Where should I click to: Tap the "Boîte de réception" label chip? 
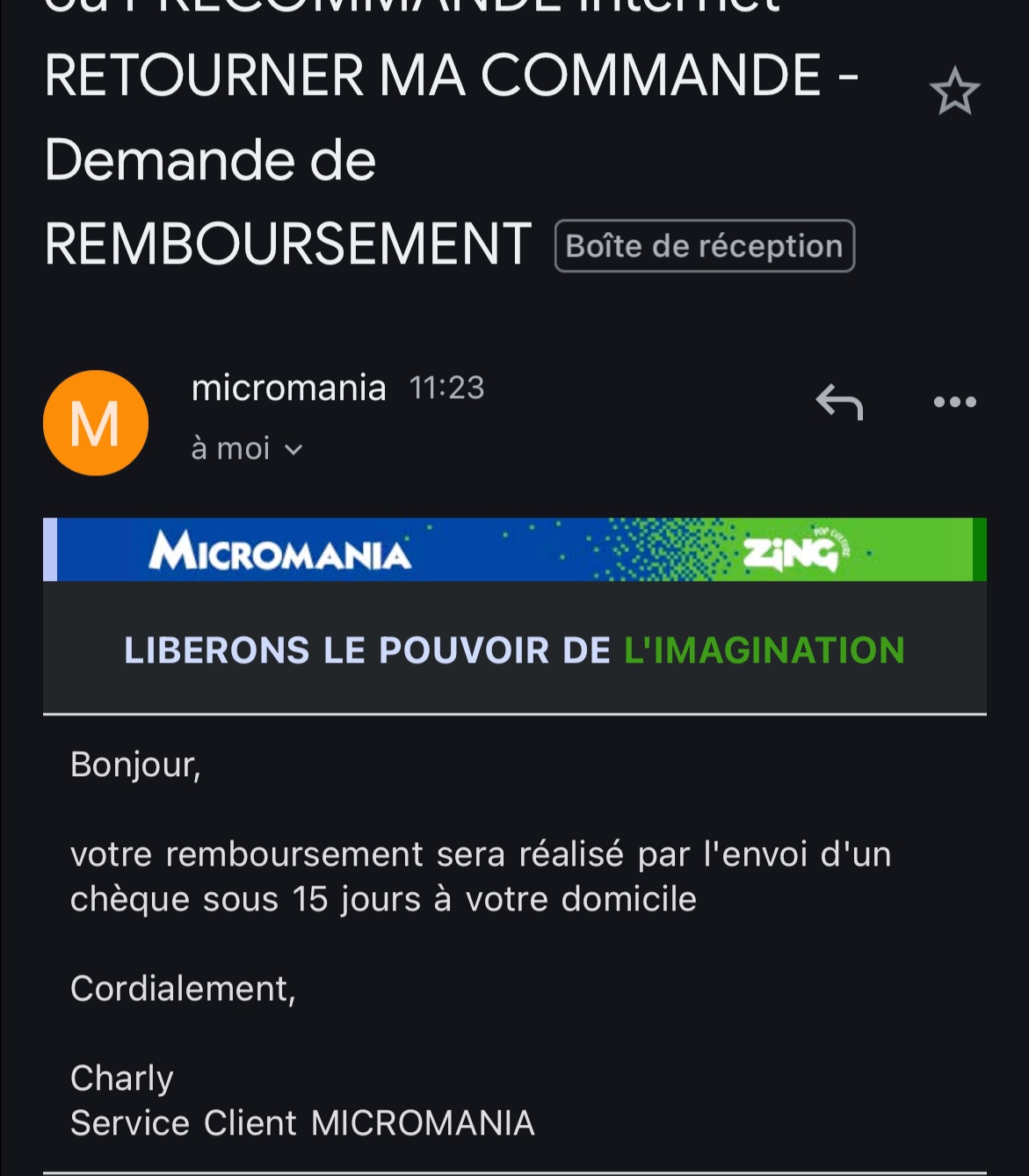click(704, 246)
